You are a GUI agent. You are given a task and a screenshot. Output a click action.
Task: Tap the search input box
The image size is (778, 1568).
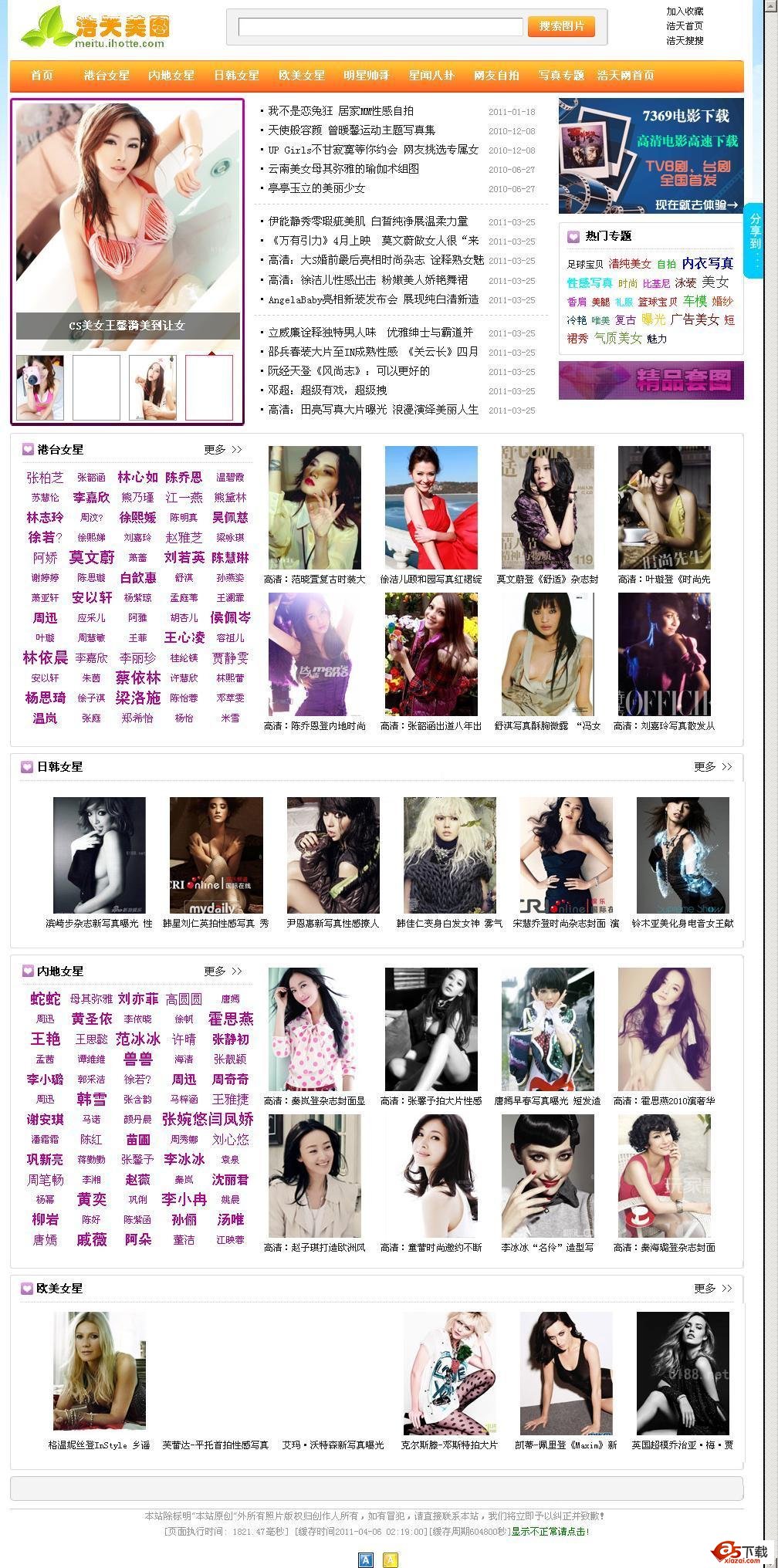(380, 27)
